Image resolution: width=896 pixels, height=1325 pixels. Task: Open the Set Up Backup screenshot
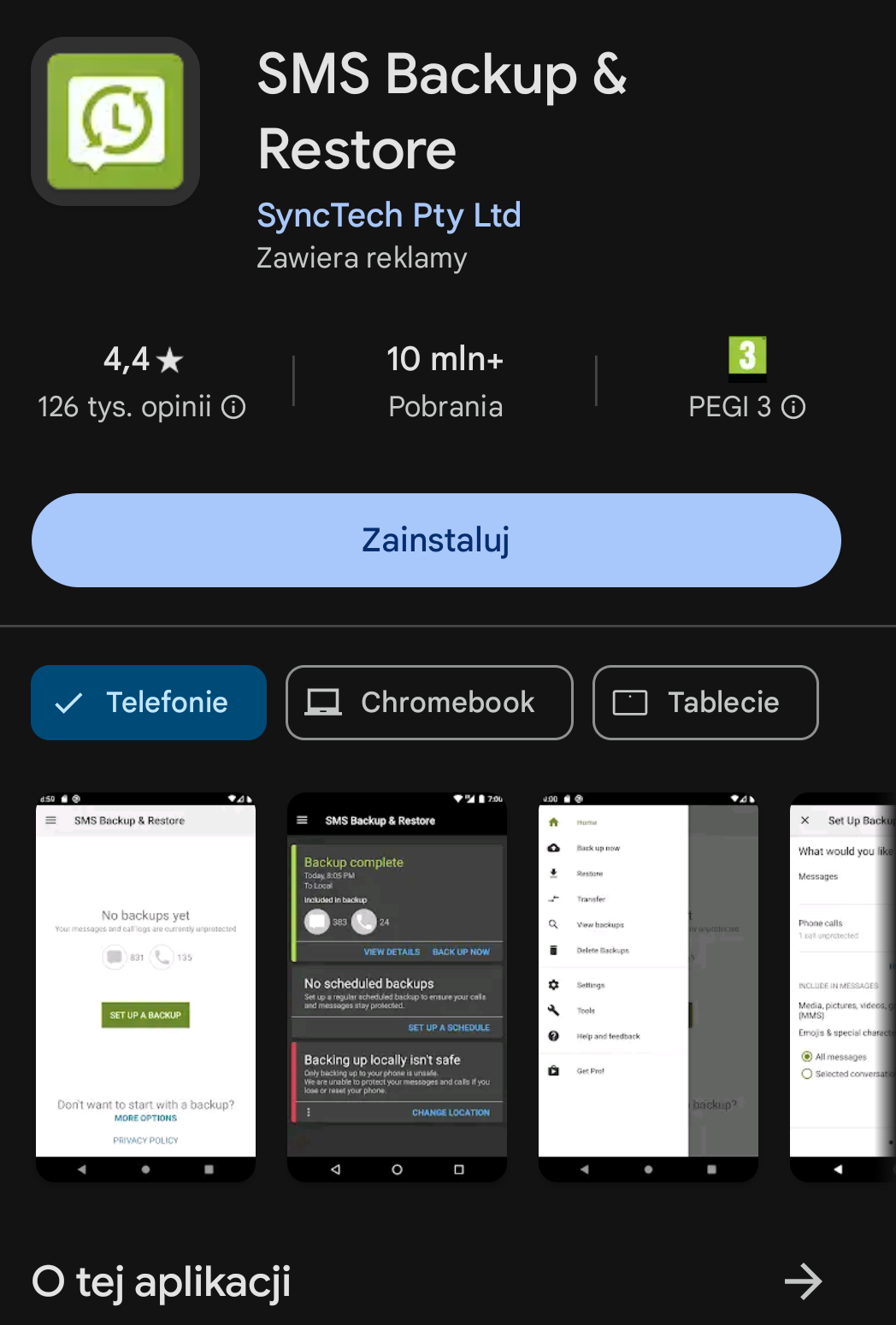(842, 987)
